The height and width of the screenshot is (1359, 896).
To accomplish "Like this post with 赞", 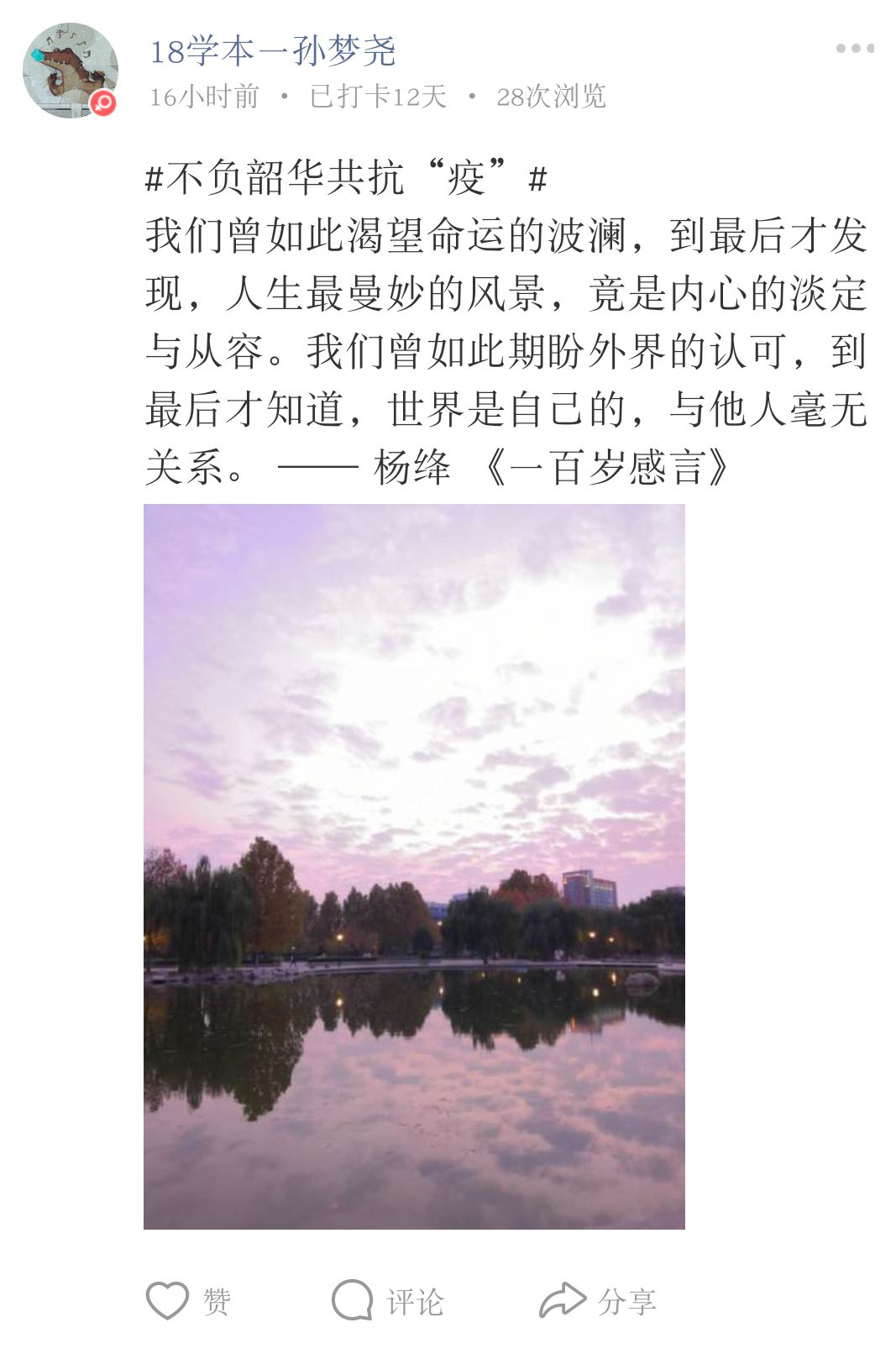I will (x=188, y=1301).
